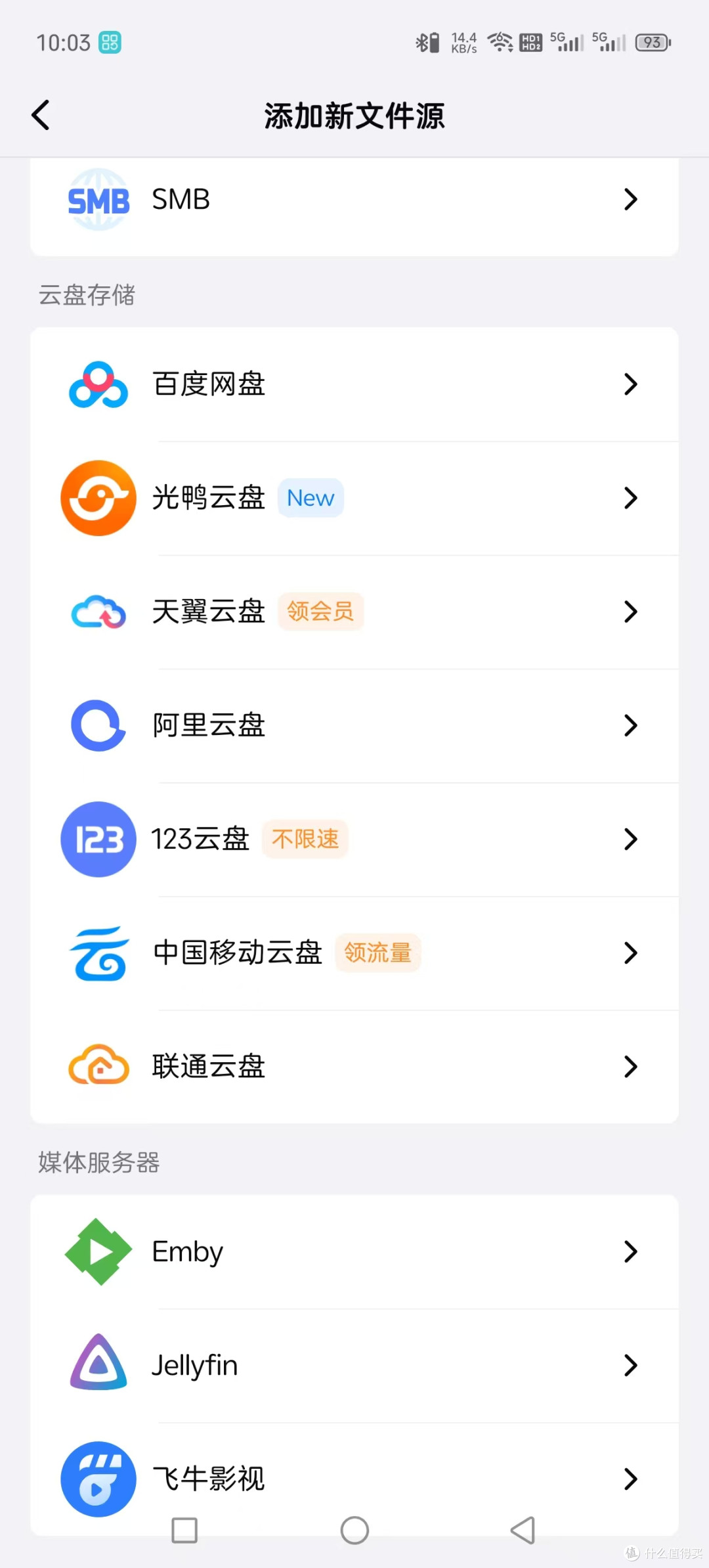Select the 123云盘 row
The image size is (709, 1568).
(354, 839)
